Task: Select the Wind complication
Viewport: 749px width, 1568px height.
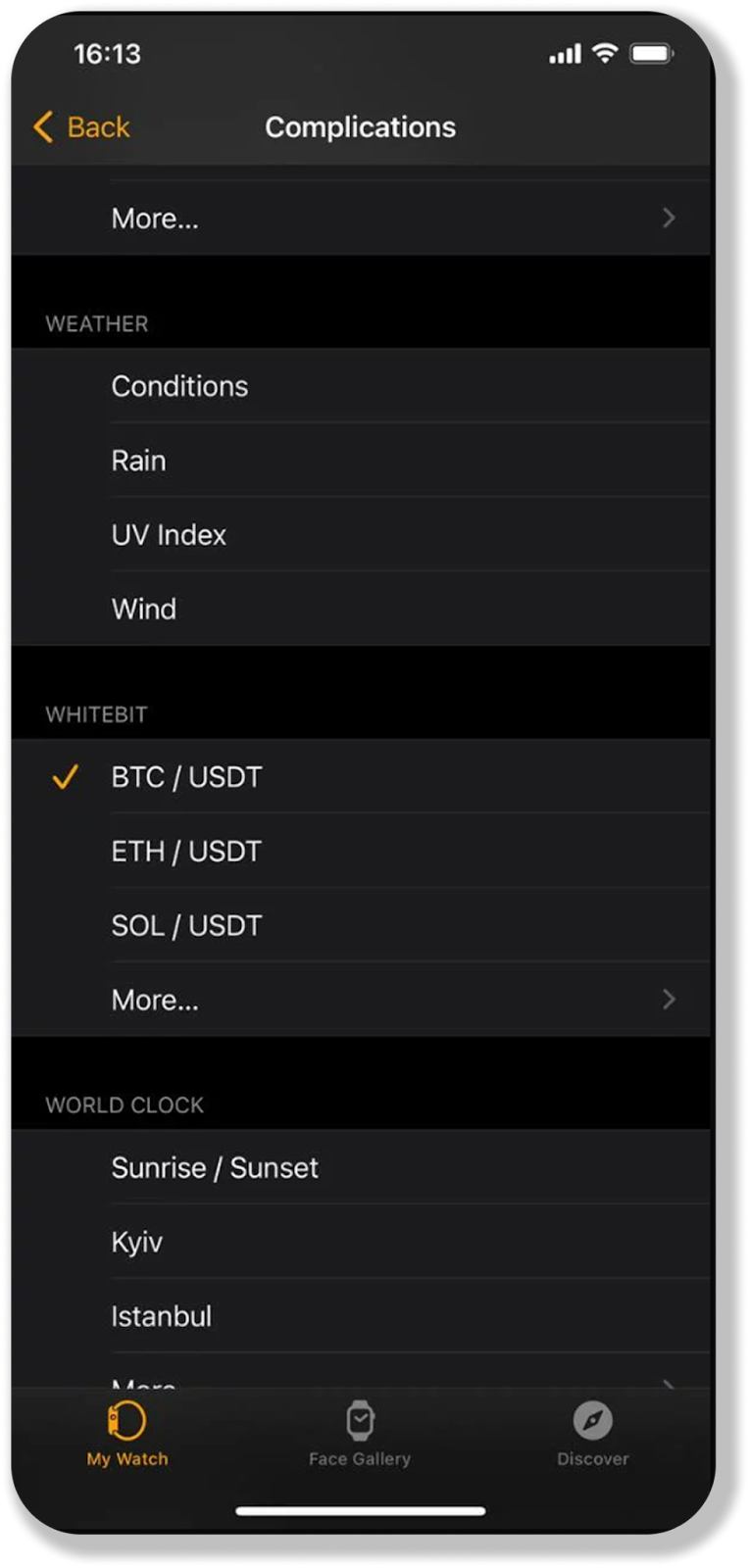Action: 361,609
